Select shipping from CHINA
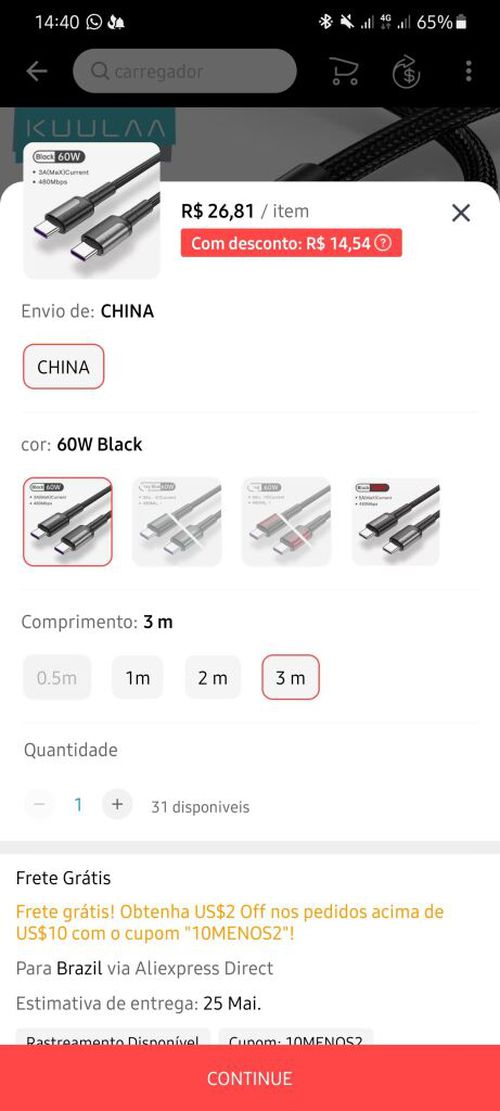The height and width of the screenshot is (1111, 500). [64, 366]
